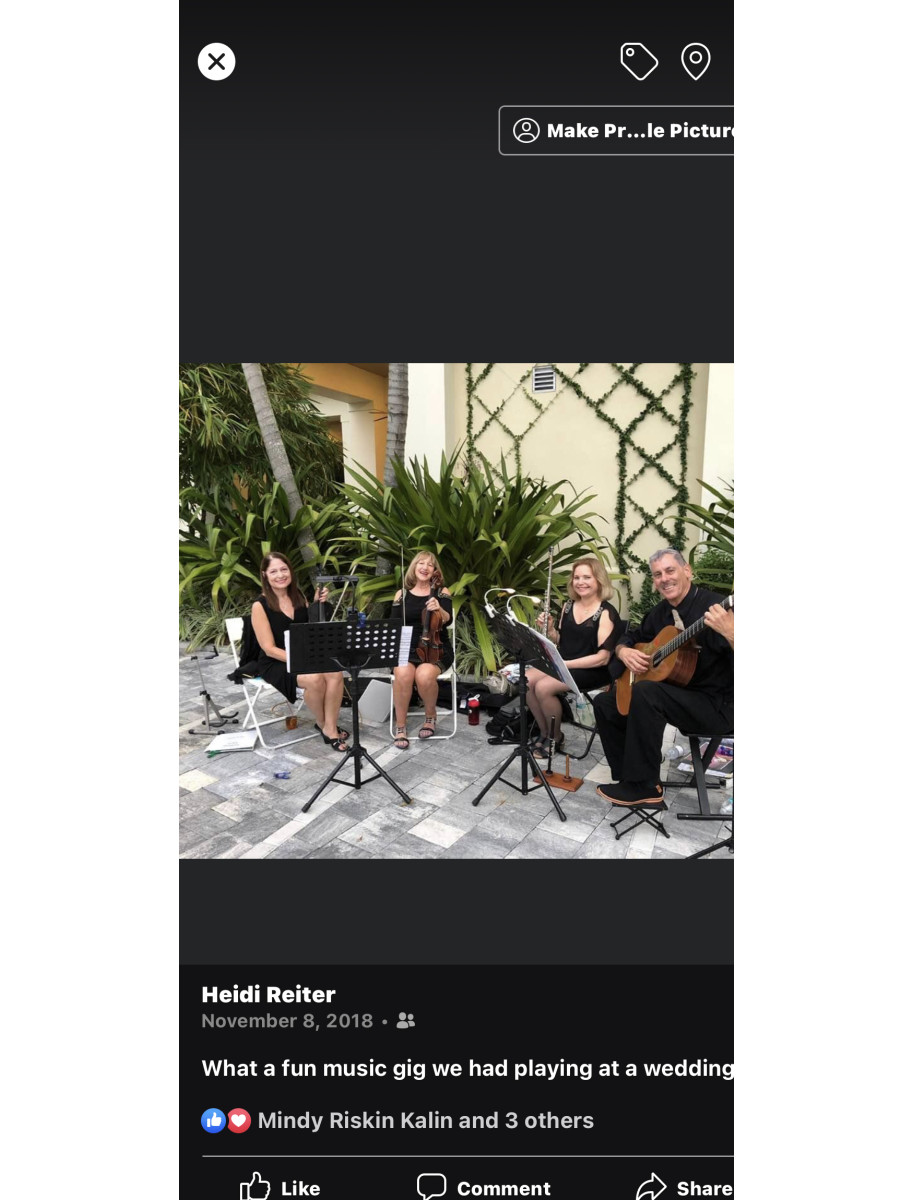Share this photo
The width and height of the screenshot is (912, 1200).
coord(685,1187)
